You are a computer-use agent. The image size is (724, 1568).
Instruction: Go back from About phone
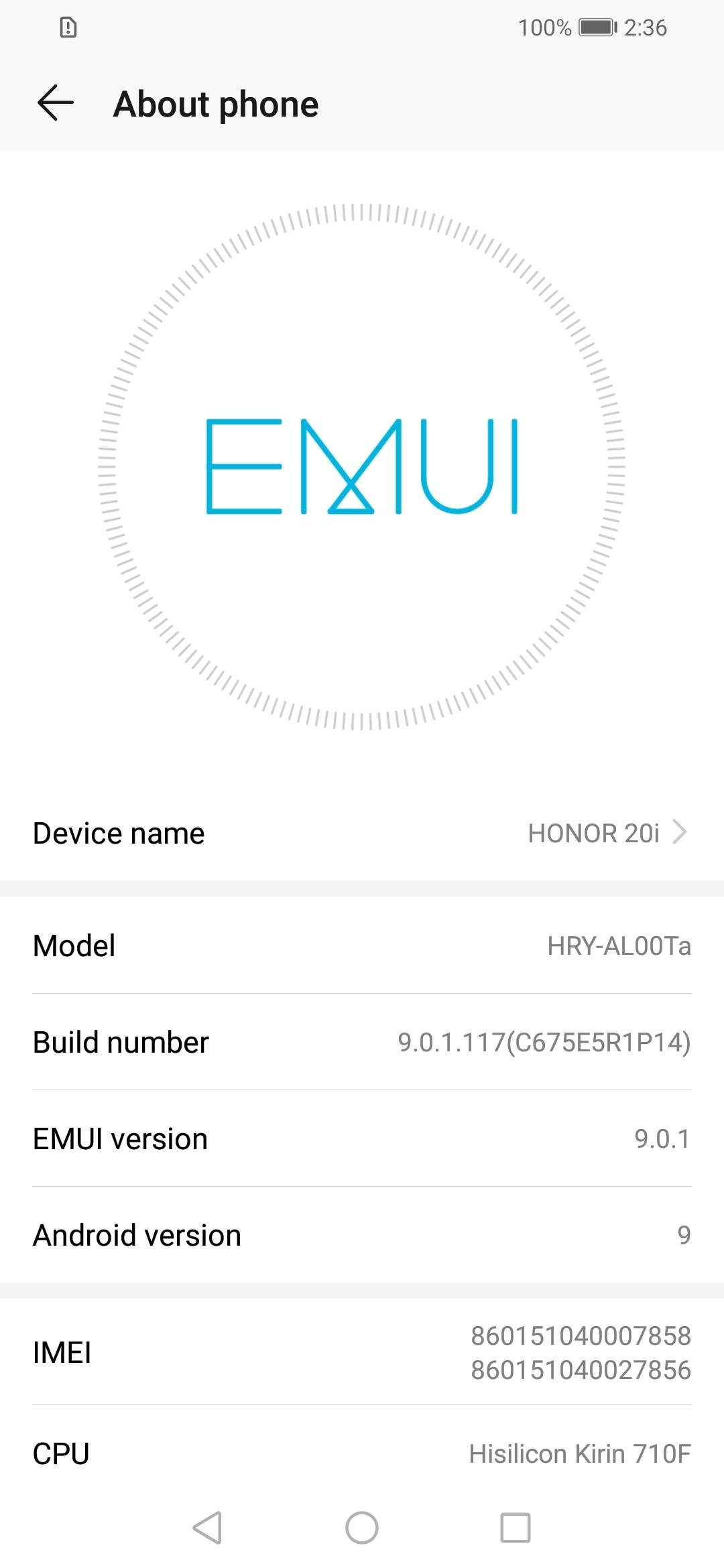click(x=56, y=103)
